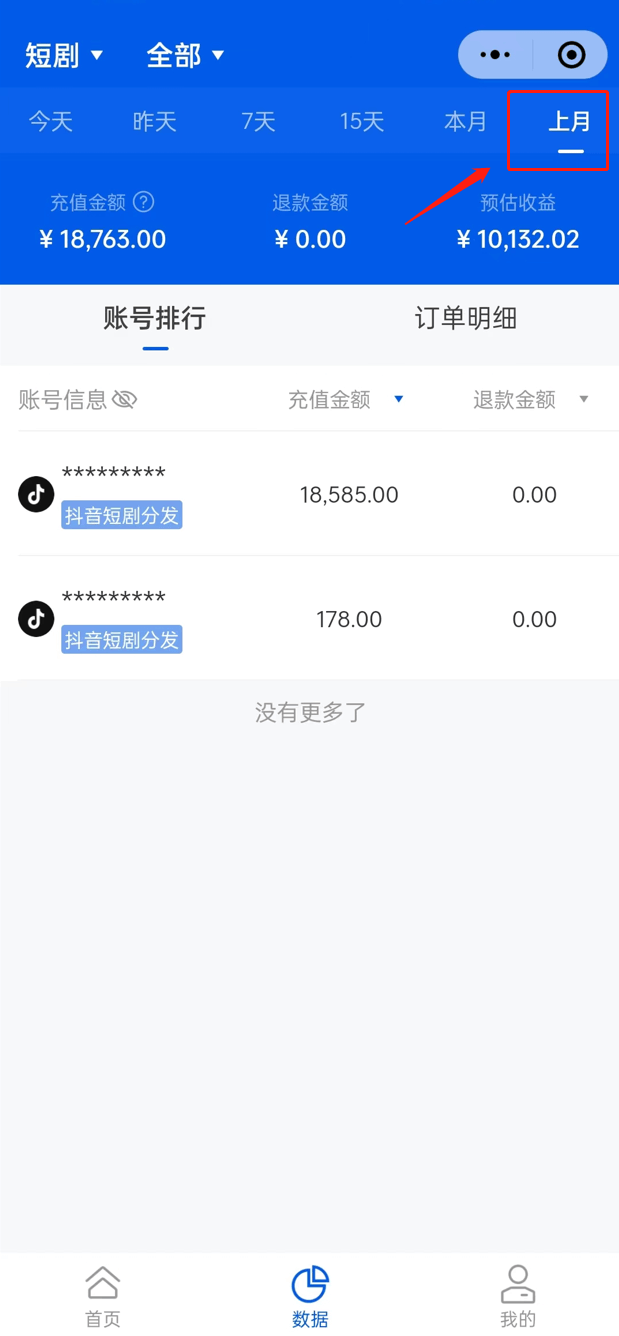Toggle account info visibility eye icon
This screenshot has width=619, height=1336.
[x=125, y=400]
